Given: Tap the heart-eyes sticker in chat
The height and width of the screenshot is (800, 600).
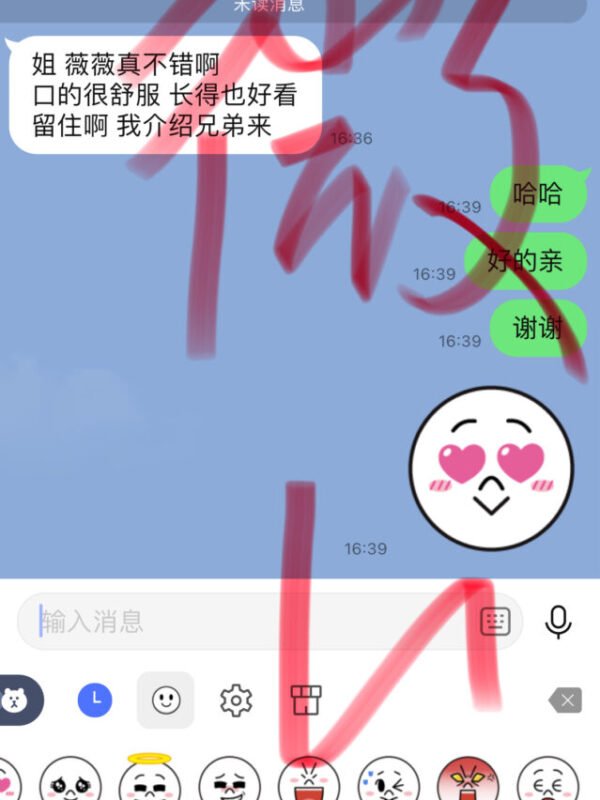Looking at the screenshot, I should click(x=491, y=463).
